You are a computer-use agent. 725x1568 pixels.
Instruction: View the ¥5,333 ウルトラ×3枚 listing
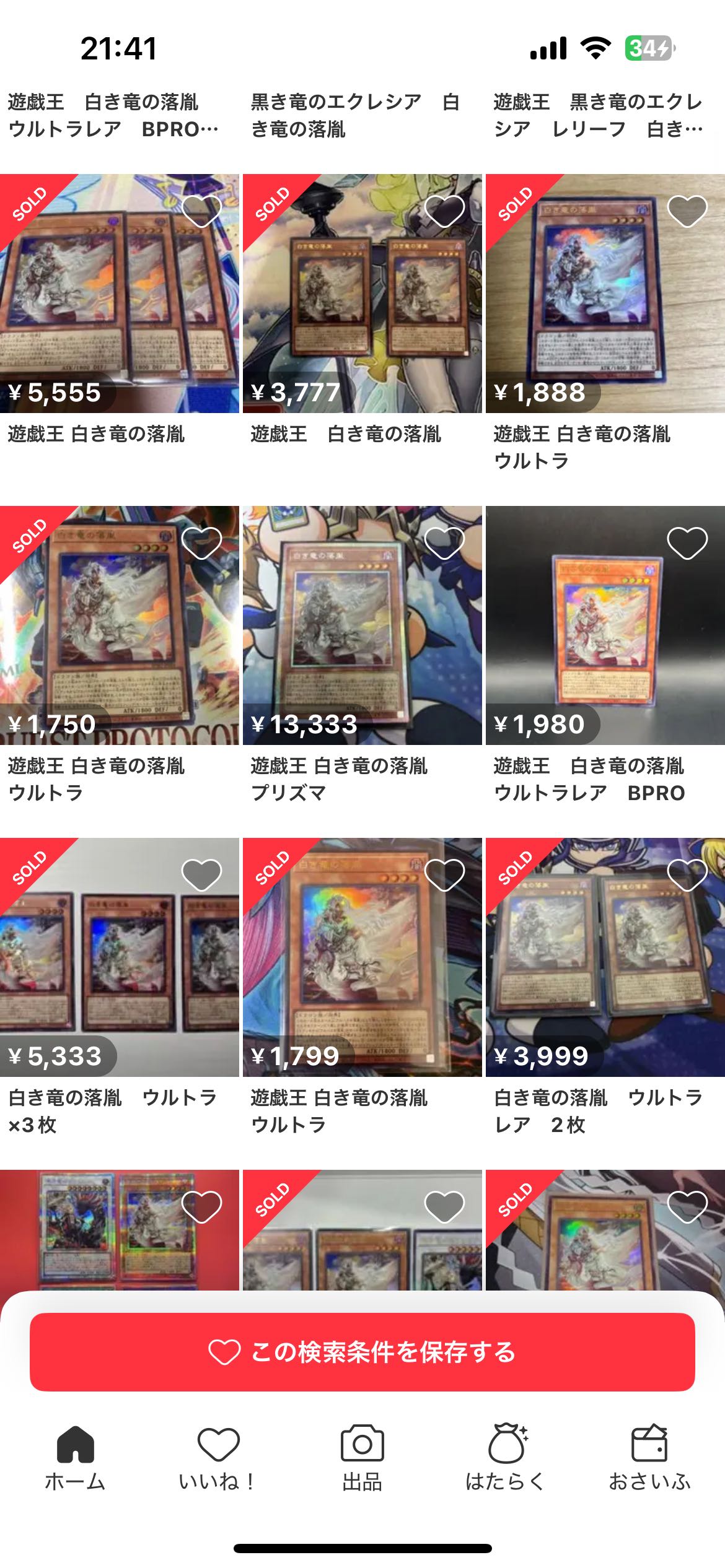[x=119, y=957]
